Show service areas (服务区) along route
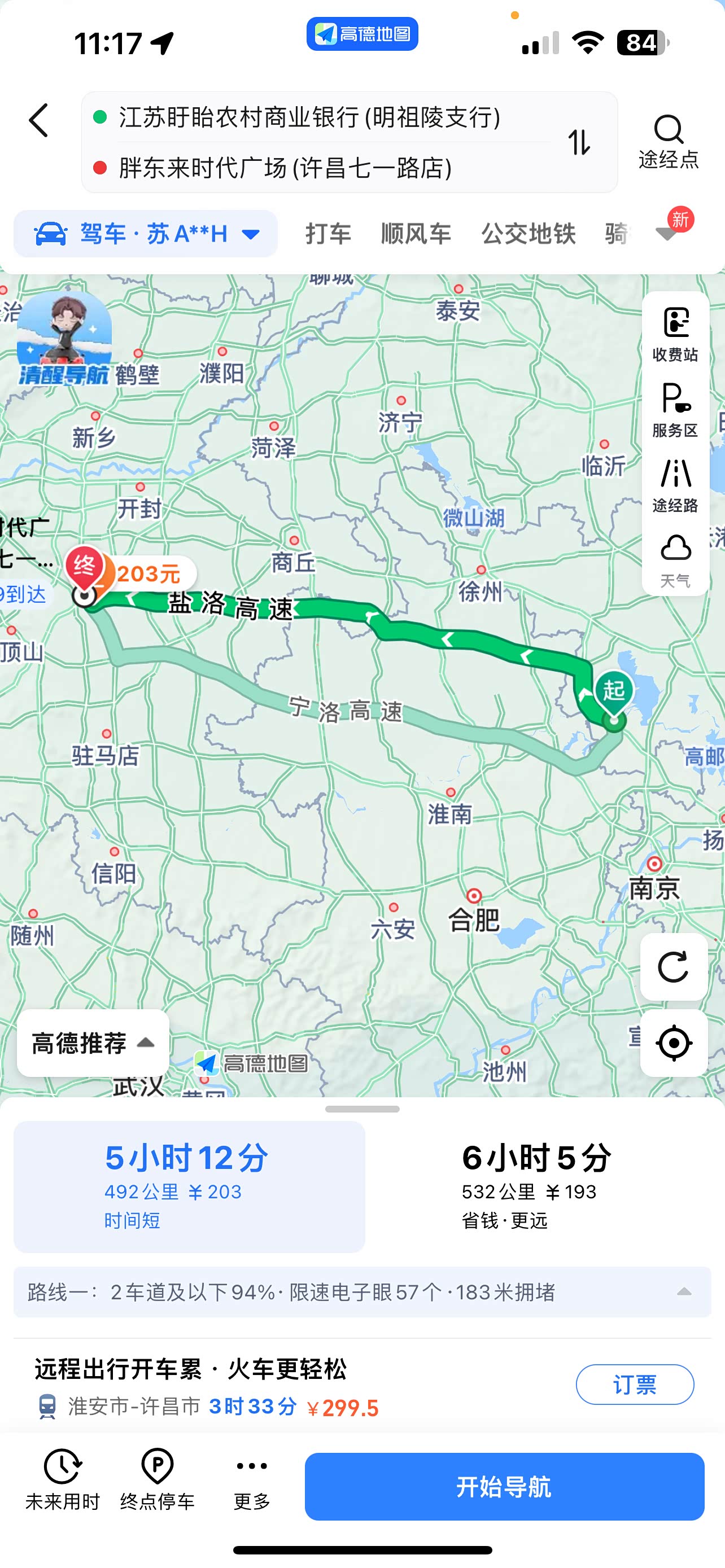This screenshot has height=1568, width=725. pyautogui.click(x=675, y=410)
